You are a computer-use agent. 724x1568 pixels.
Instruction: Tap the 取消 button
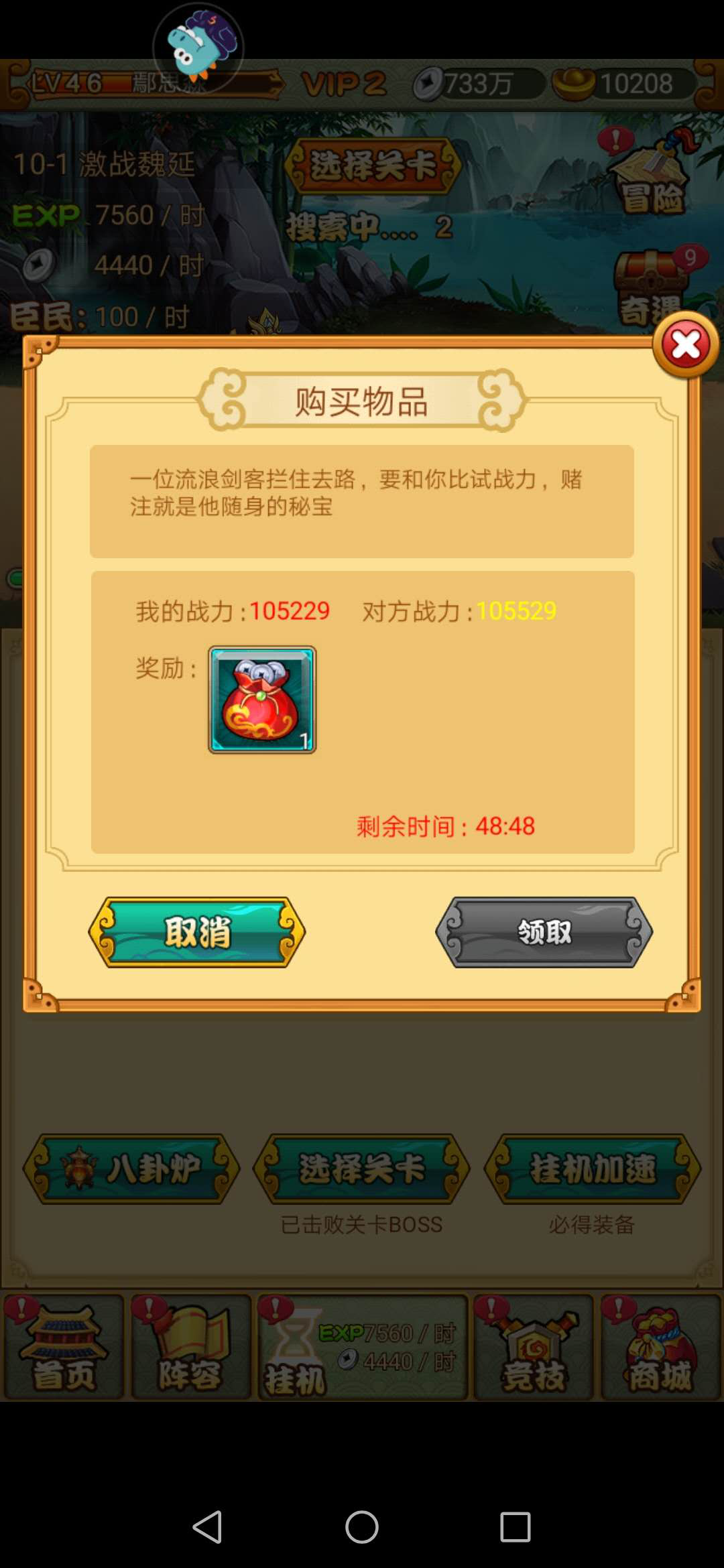point(197,932)
